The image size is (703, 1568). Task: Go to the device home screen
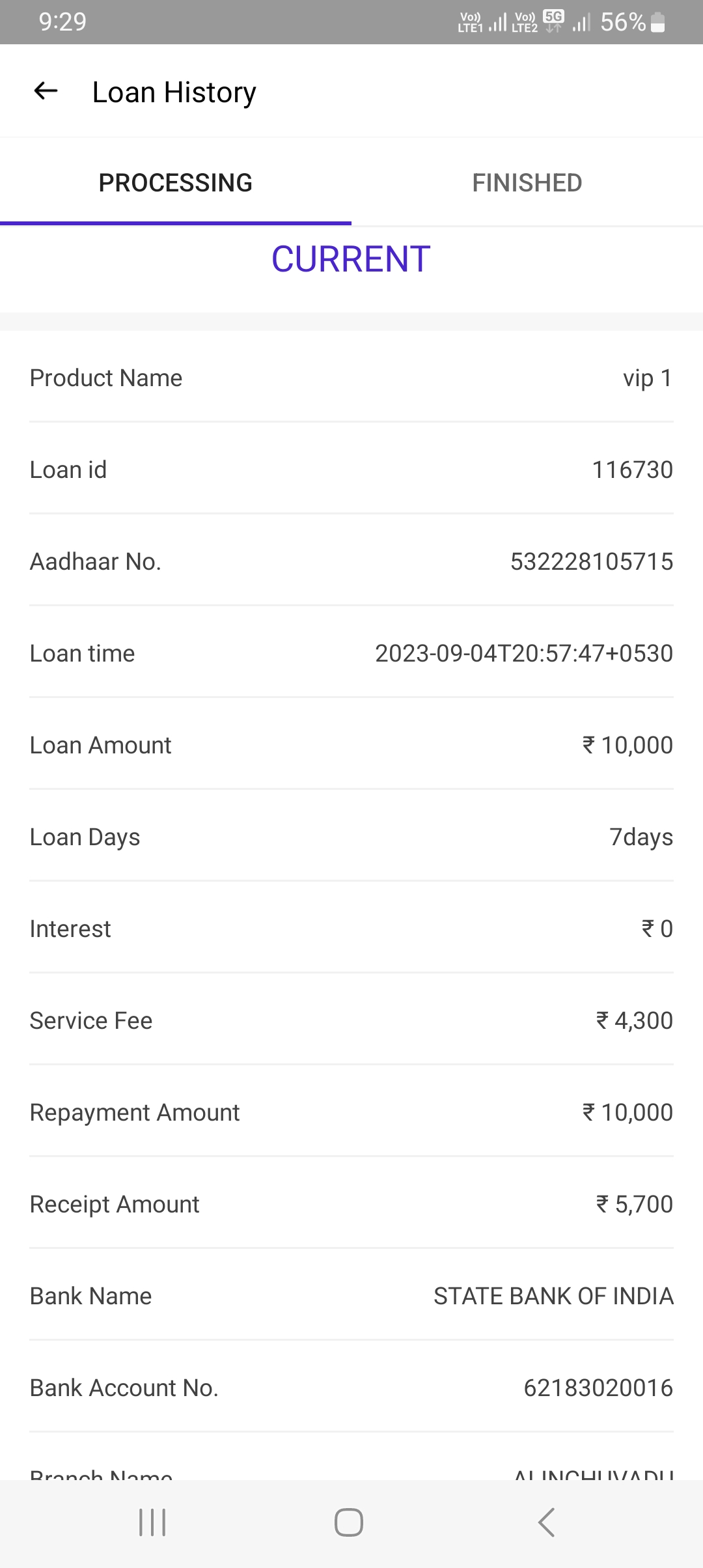(x=349, y=1522)
